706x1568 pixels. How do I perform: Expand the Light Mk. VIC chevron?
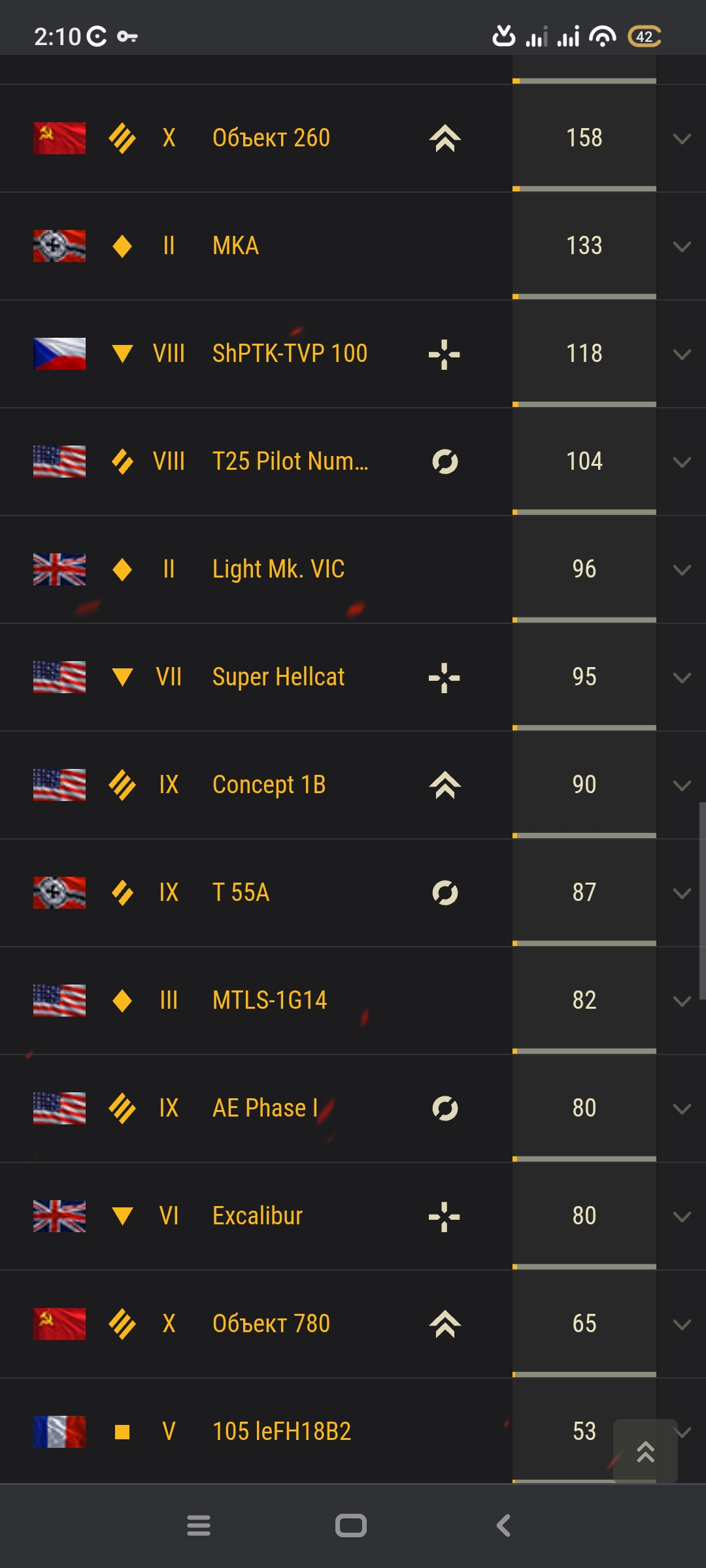pos(682,570)
